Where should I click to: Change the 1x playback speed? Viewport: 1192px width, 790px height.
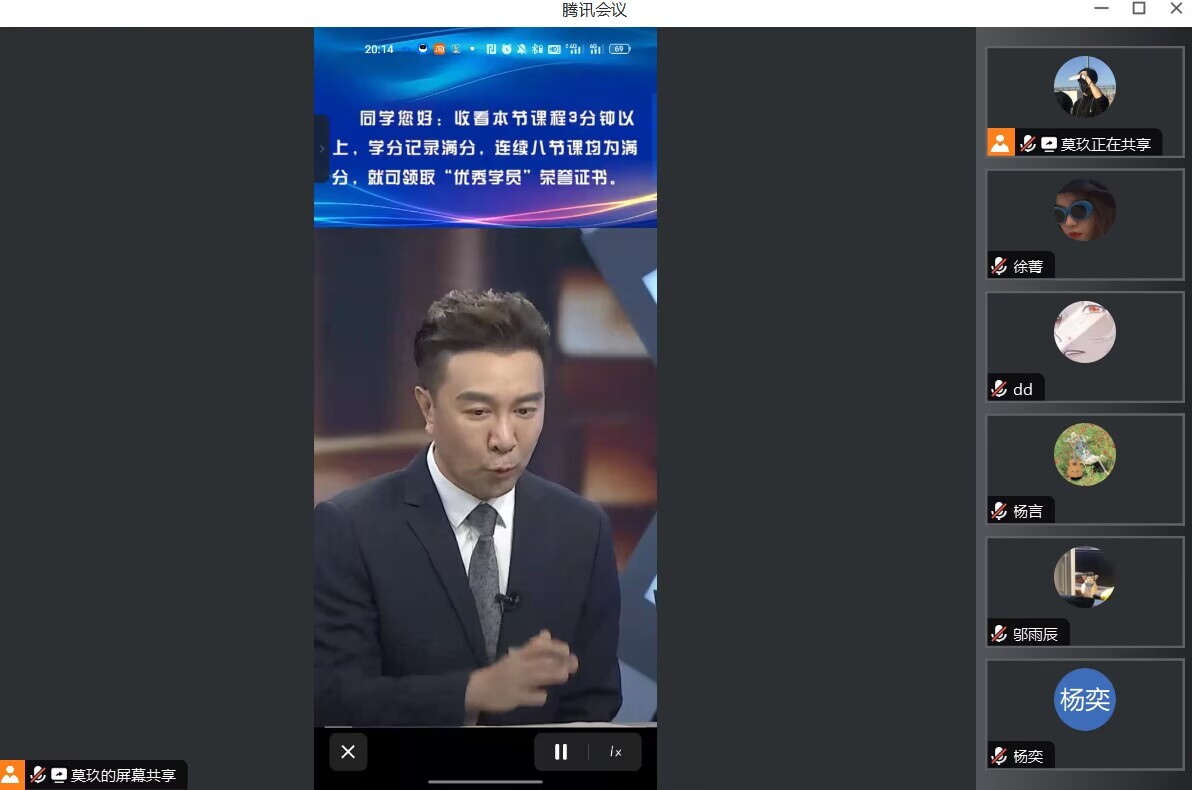[615, 752]
